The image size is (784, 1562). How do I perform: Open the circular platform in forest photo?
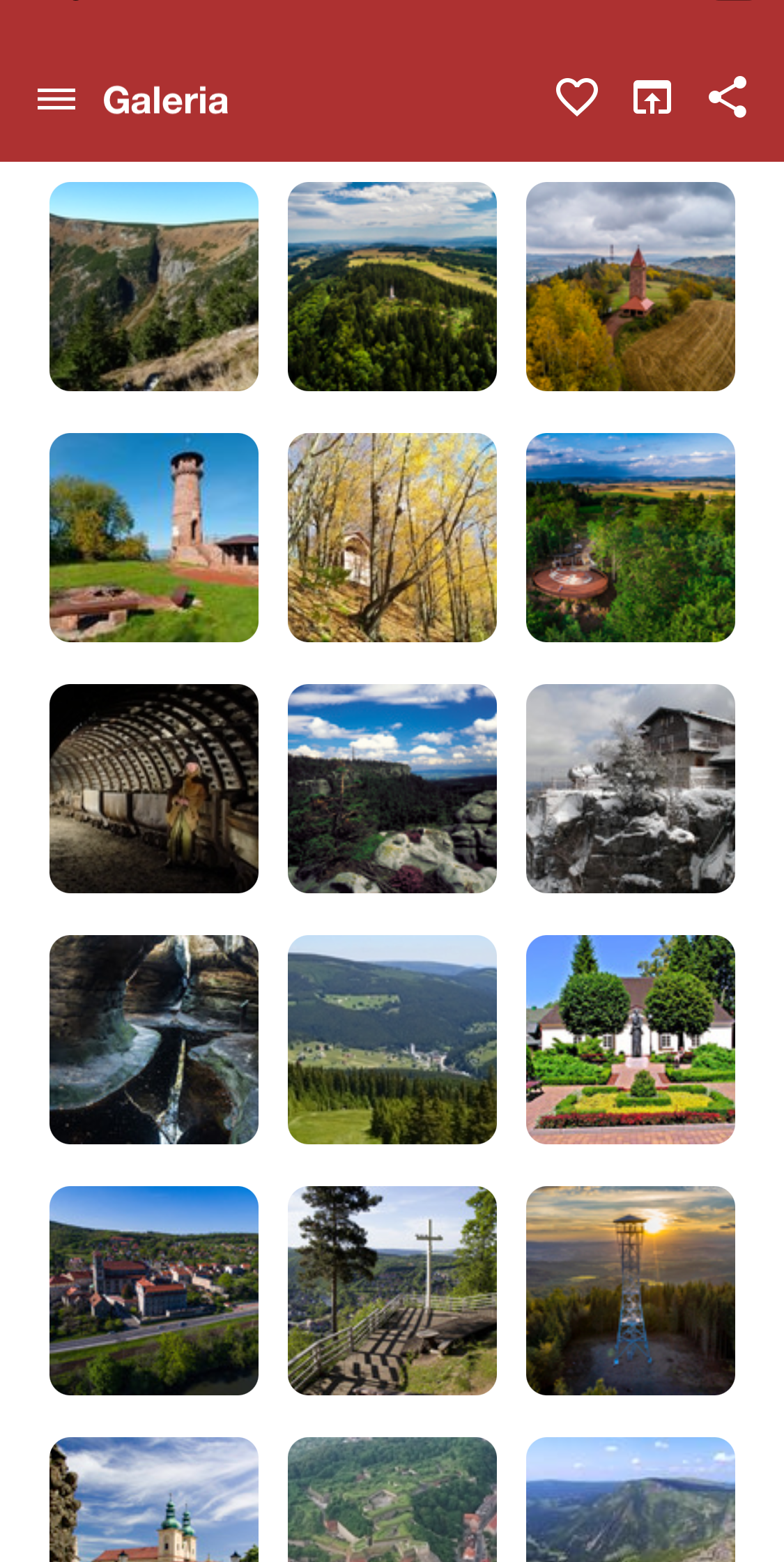(x=631, y=538)
